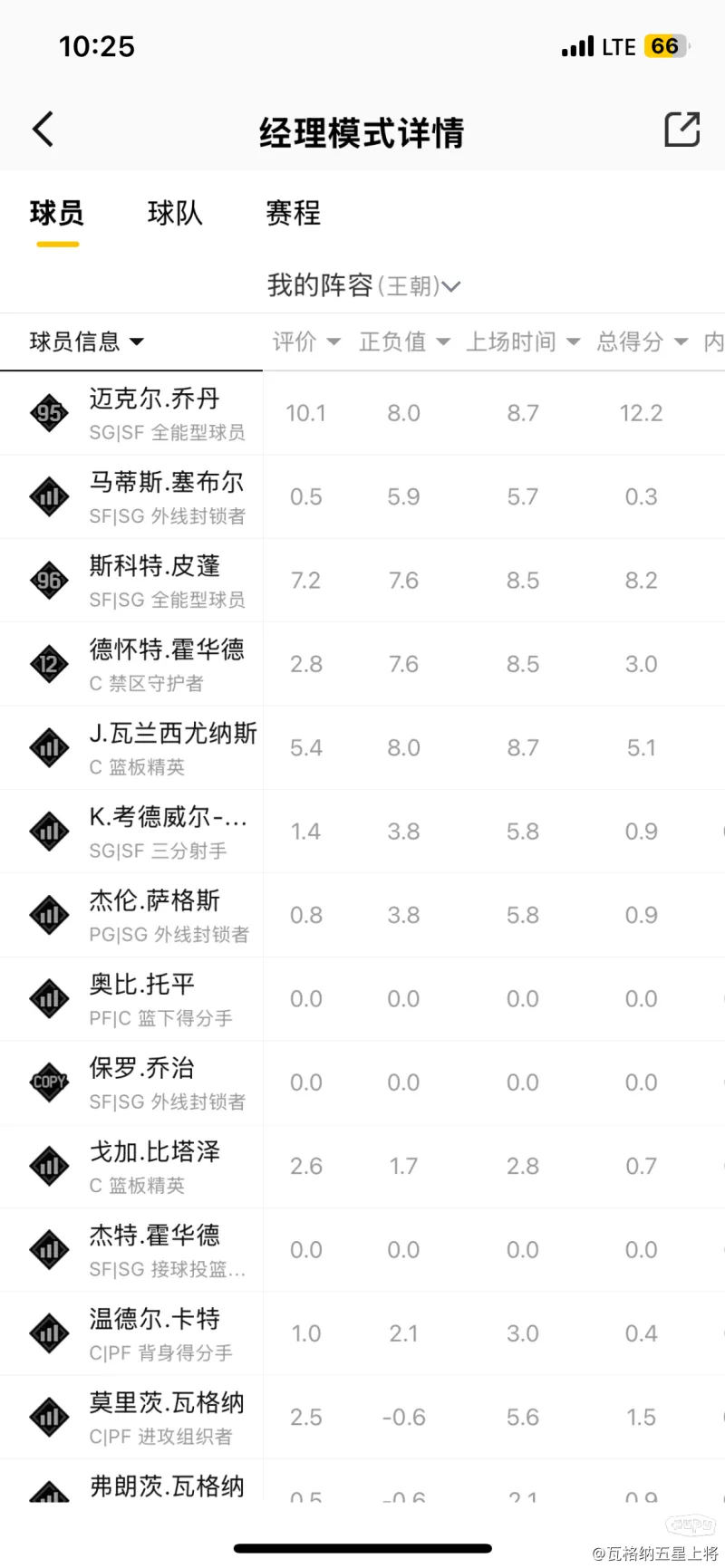Open the J.瓦兰西尤纳斯 row
This screenshot has height=1568, width=725.
(x=362, y=748)
